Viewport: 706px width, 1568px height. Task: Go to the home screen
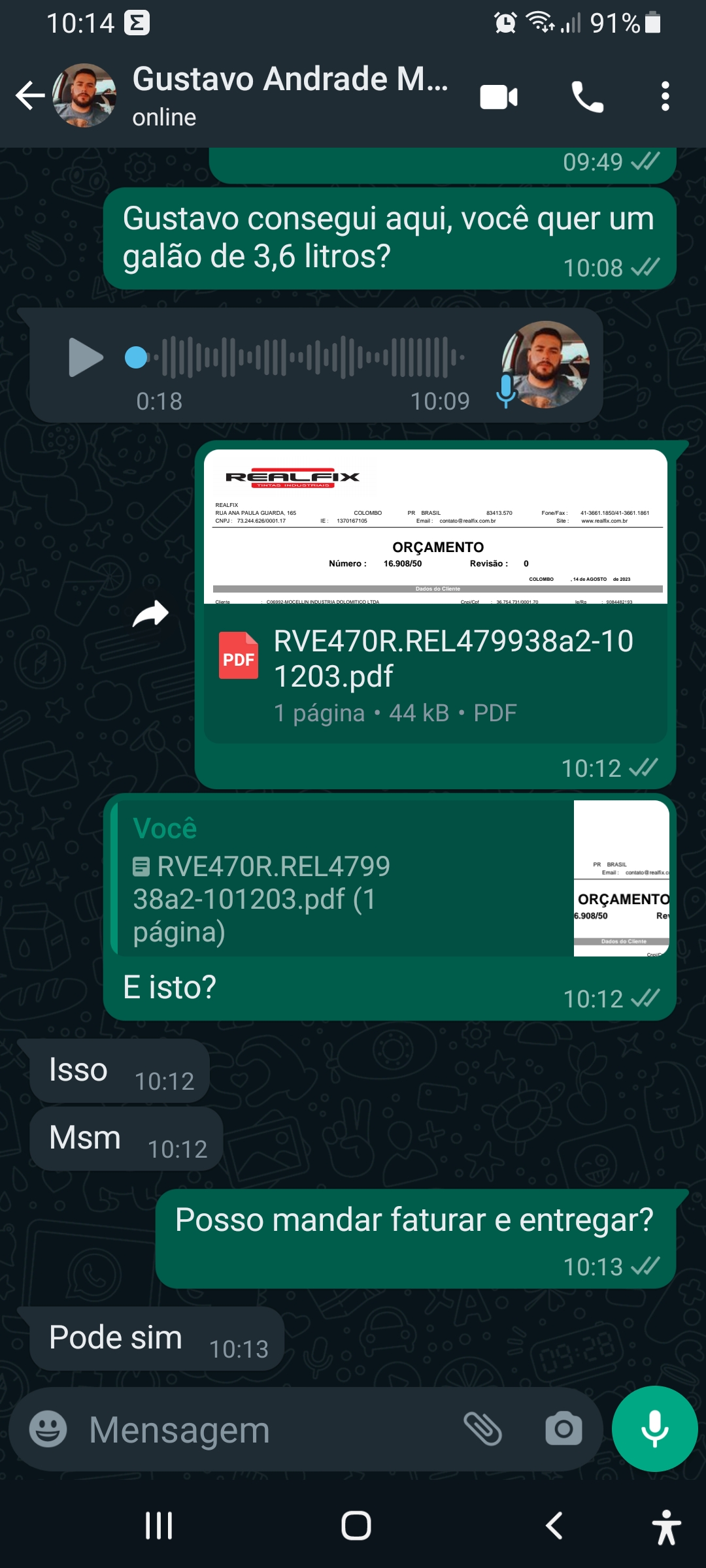[x=356, y=1526]
